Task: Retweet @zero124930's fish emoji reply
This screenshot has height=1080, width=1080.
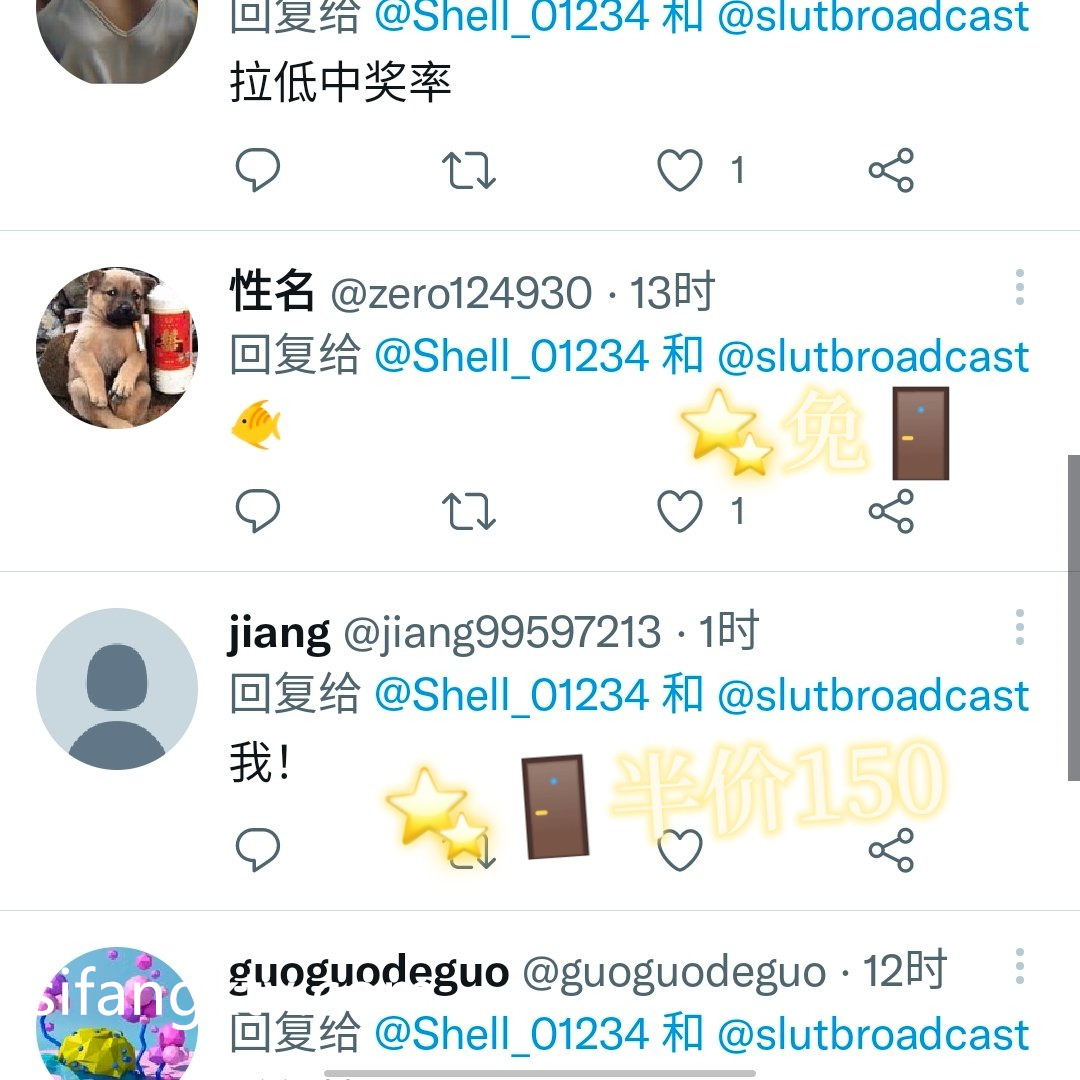Action: (469, 511)
